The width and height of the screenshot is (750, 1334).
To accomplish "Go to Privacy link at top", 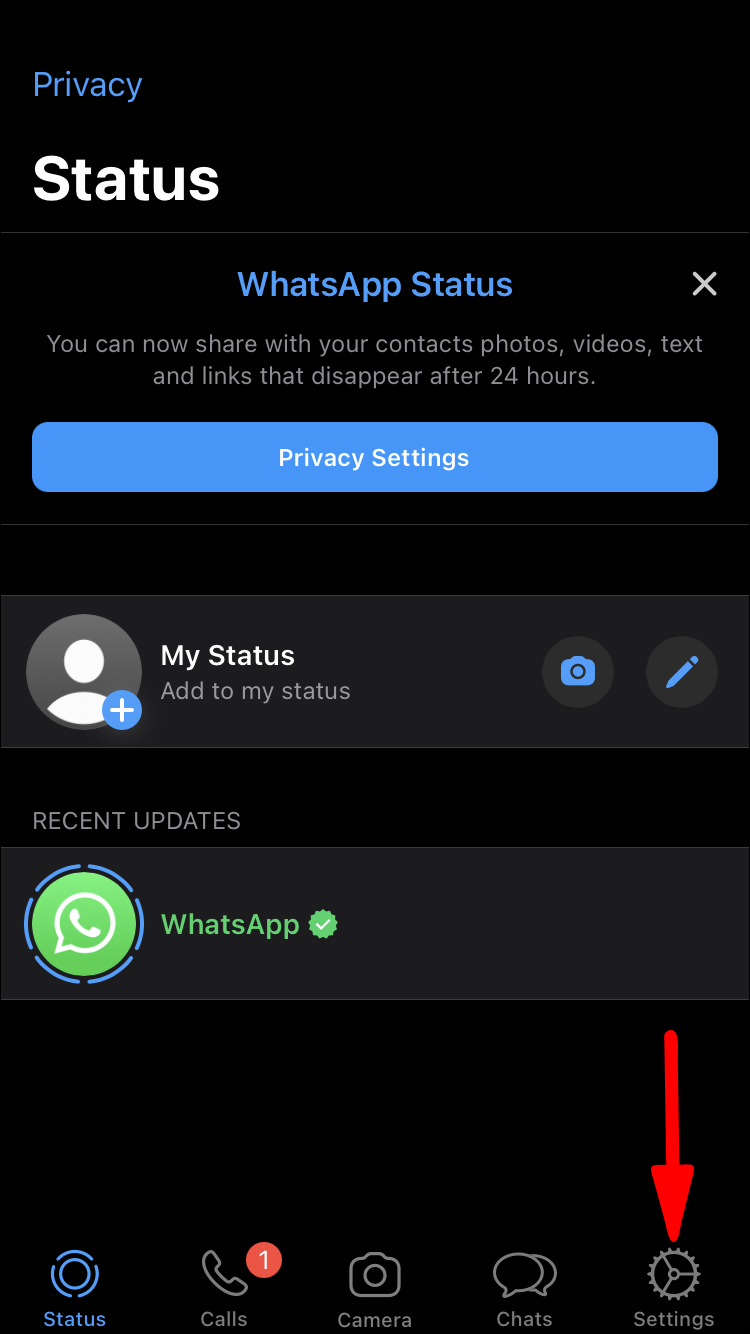I will tap(87, 85).
